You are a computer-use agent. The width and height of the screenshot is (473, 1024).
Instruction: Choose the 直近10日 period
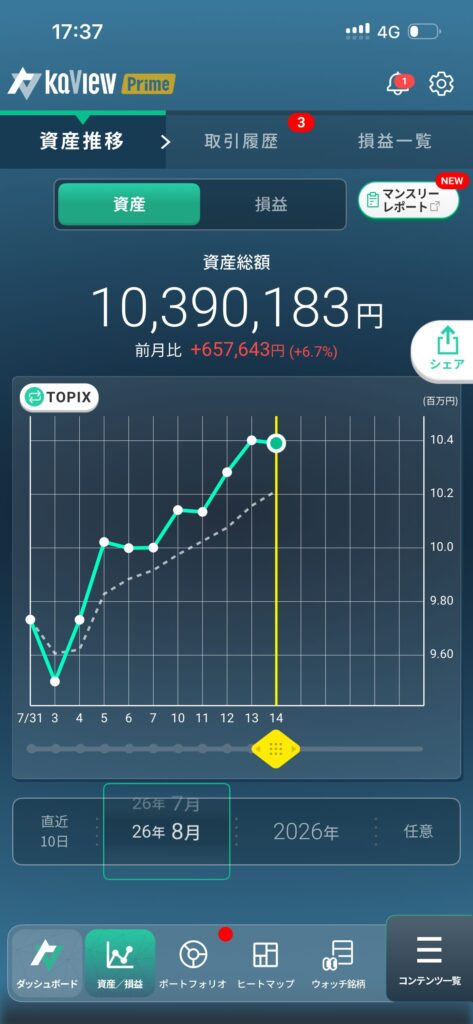54,831
